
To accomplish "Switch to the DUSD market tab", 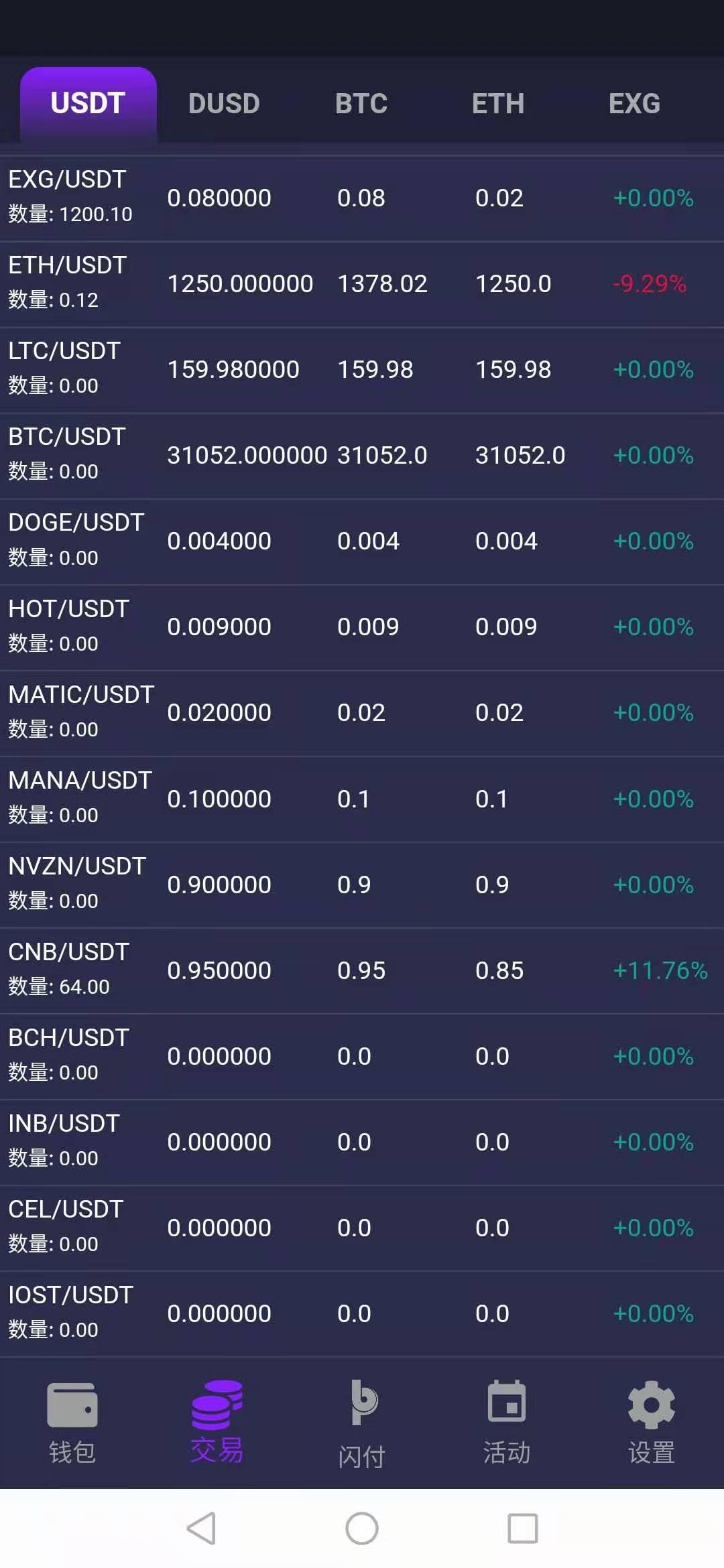I will tap(224, 104).
